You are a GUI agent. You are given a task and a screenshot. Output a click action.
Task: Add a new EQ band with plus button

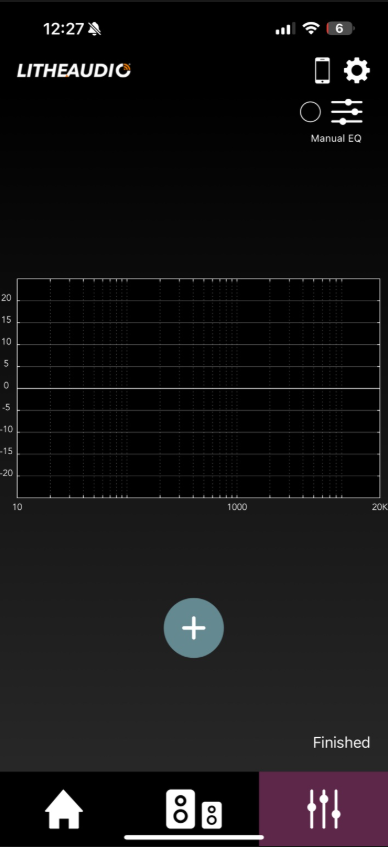coord(193,628)
